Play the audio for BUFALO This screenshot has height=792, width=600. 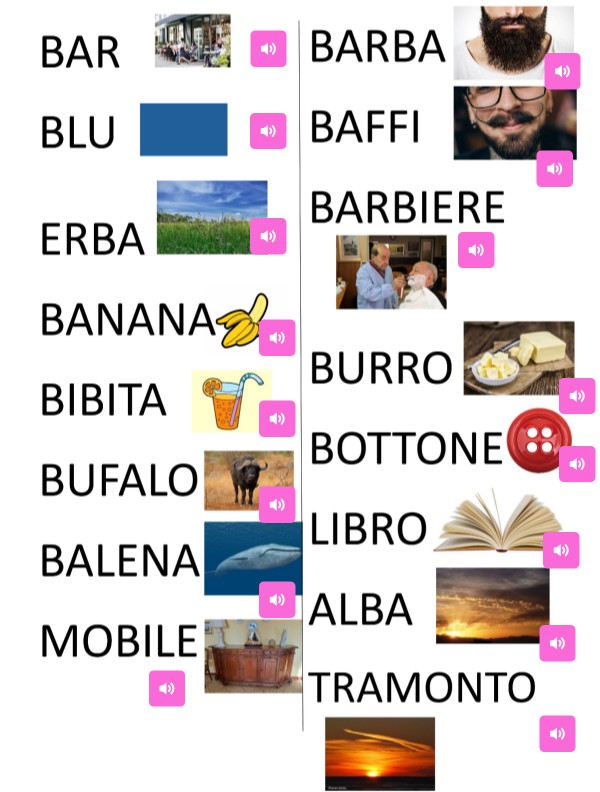tap(277, 504)
